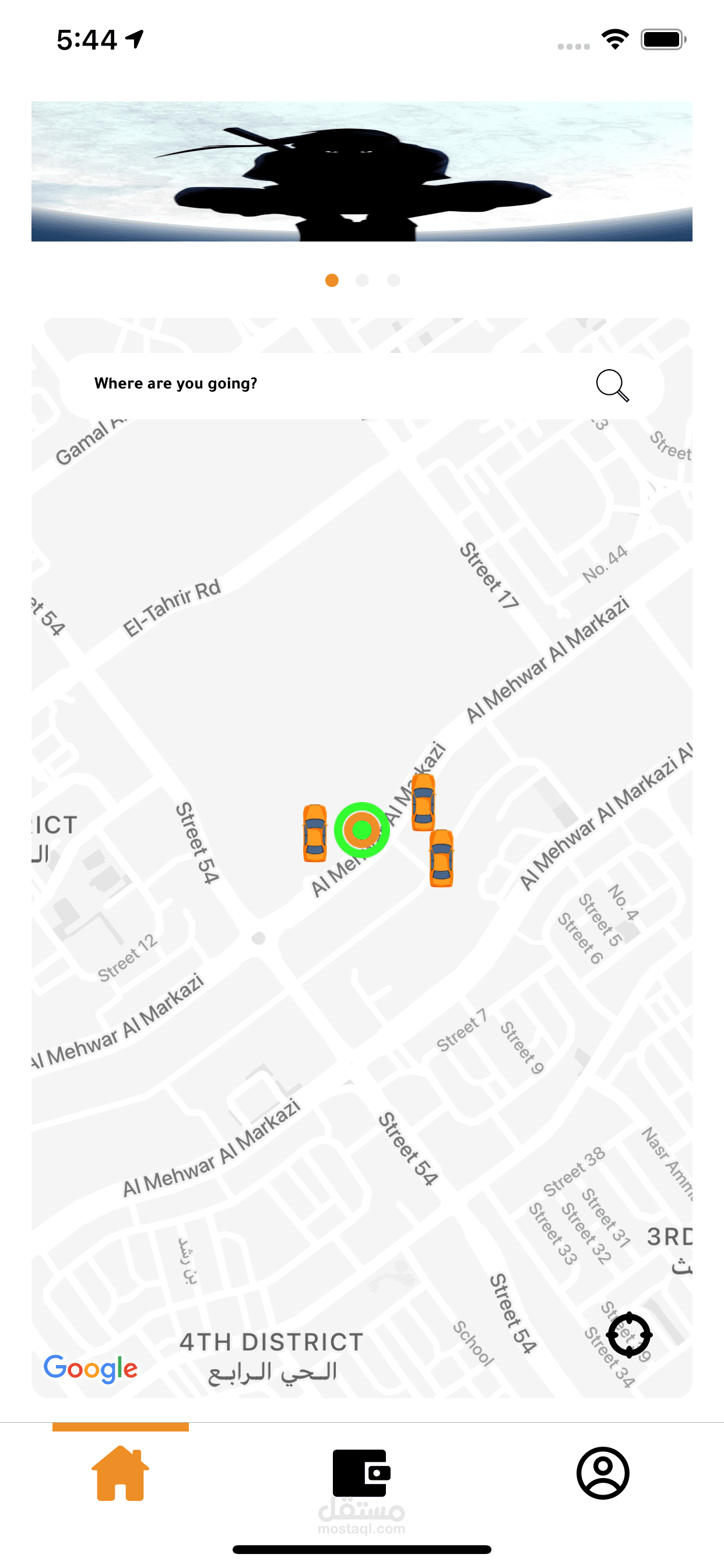Tap the green current location marker

pos(362,829)
